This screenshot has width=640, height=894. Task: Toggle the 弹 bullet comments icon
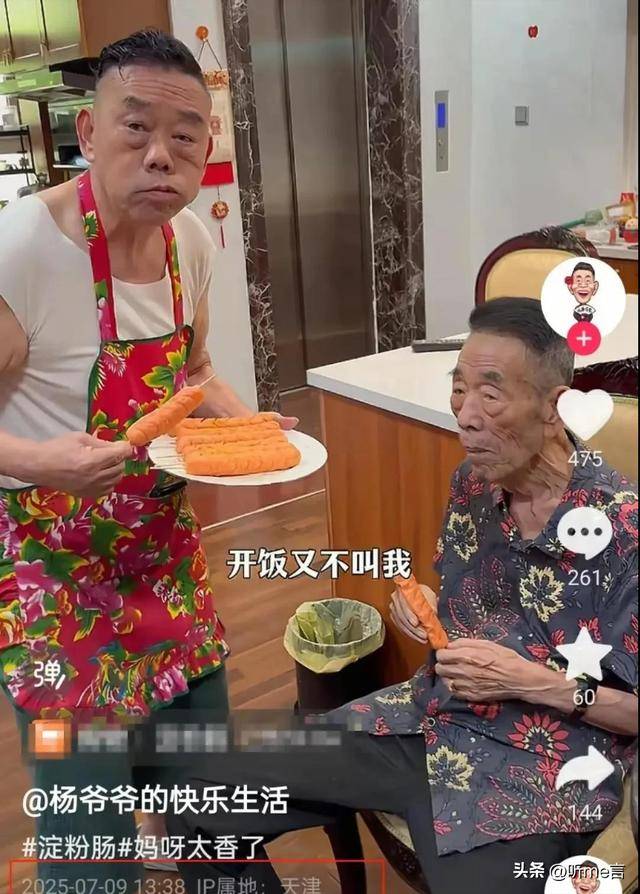[x=48, y=674]
